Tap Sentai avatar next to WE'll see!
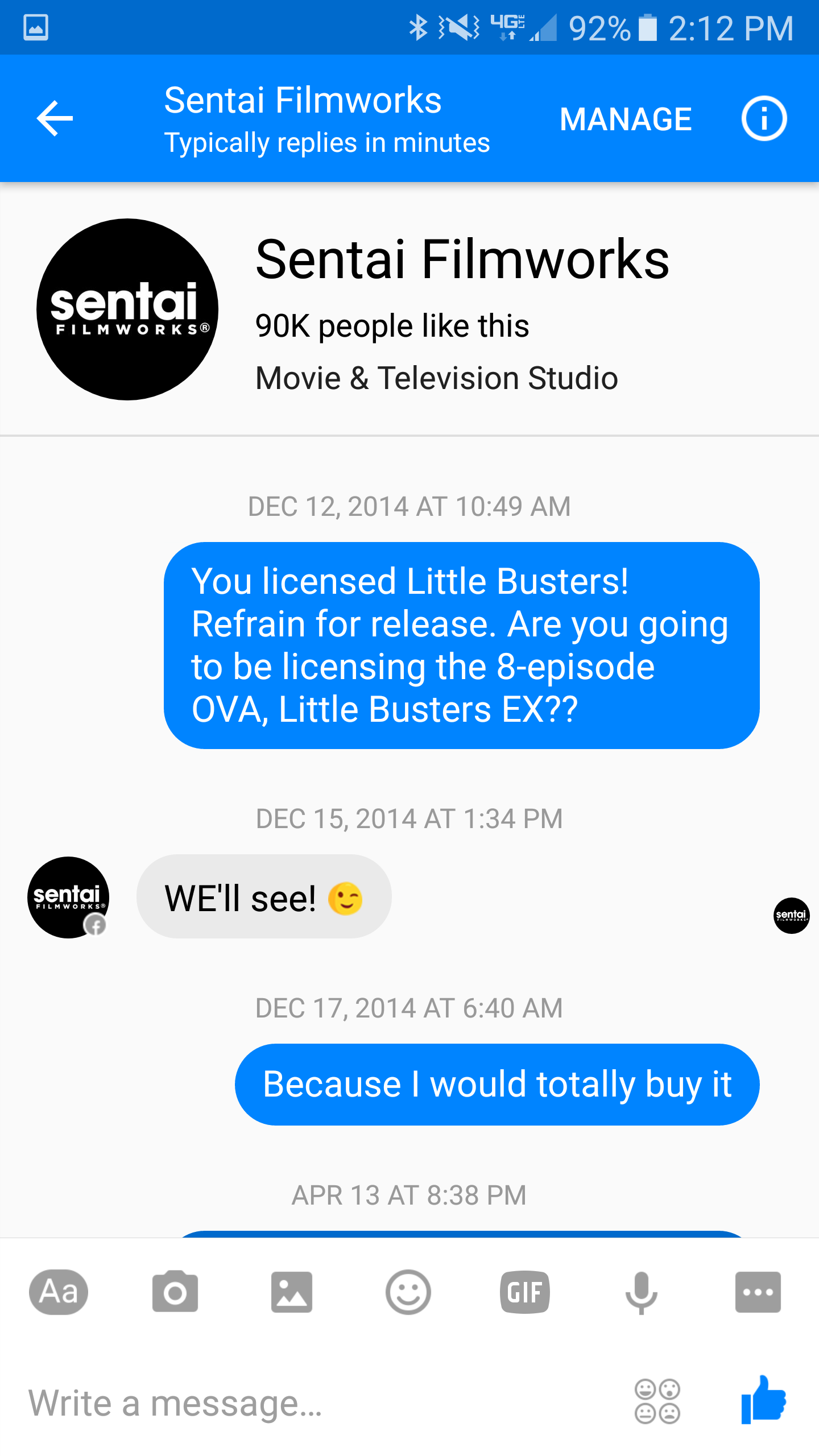This screenshot has width=819, height=1456. coord(68,897)
